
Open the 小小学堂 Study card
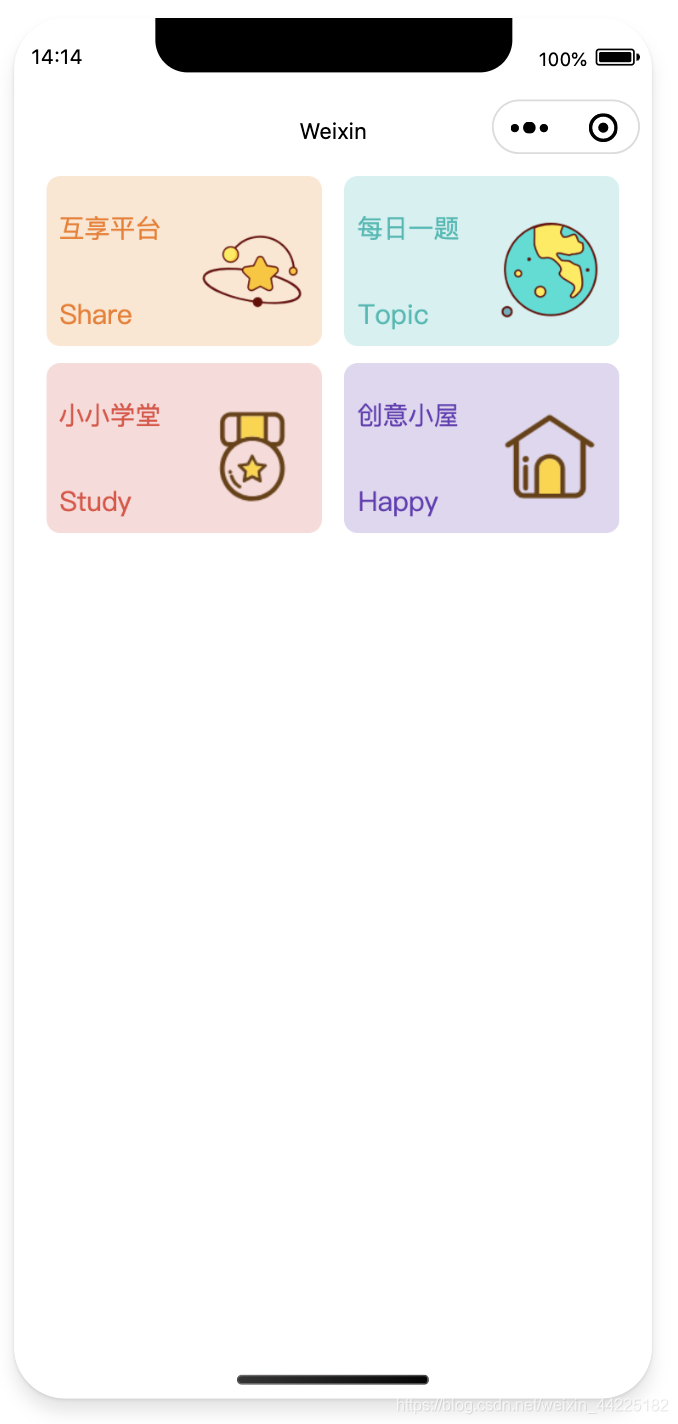[x=184, y=448]
